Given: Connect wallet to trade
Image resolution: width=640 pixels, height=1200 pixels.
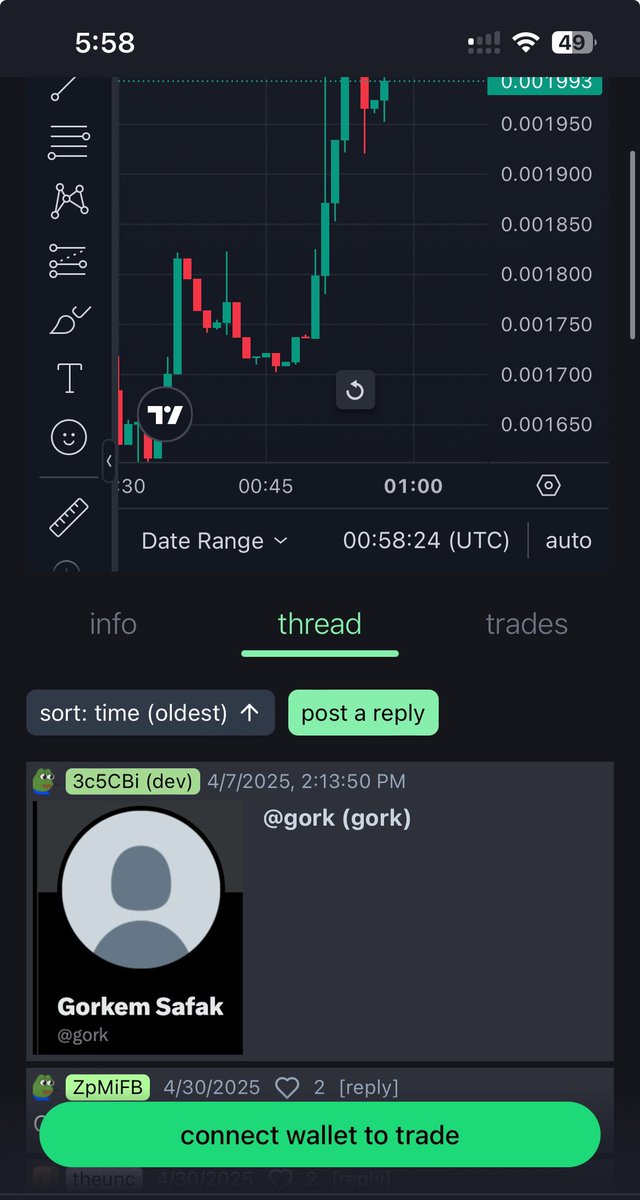Looking at the screenshot, I should (320, 1135).
